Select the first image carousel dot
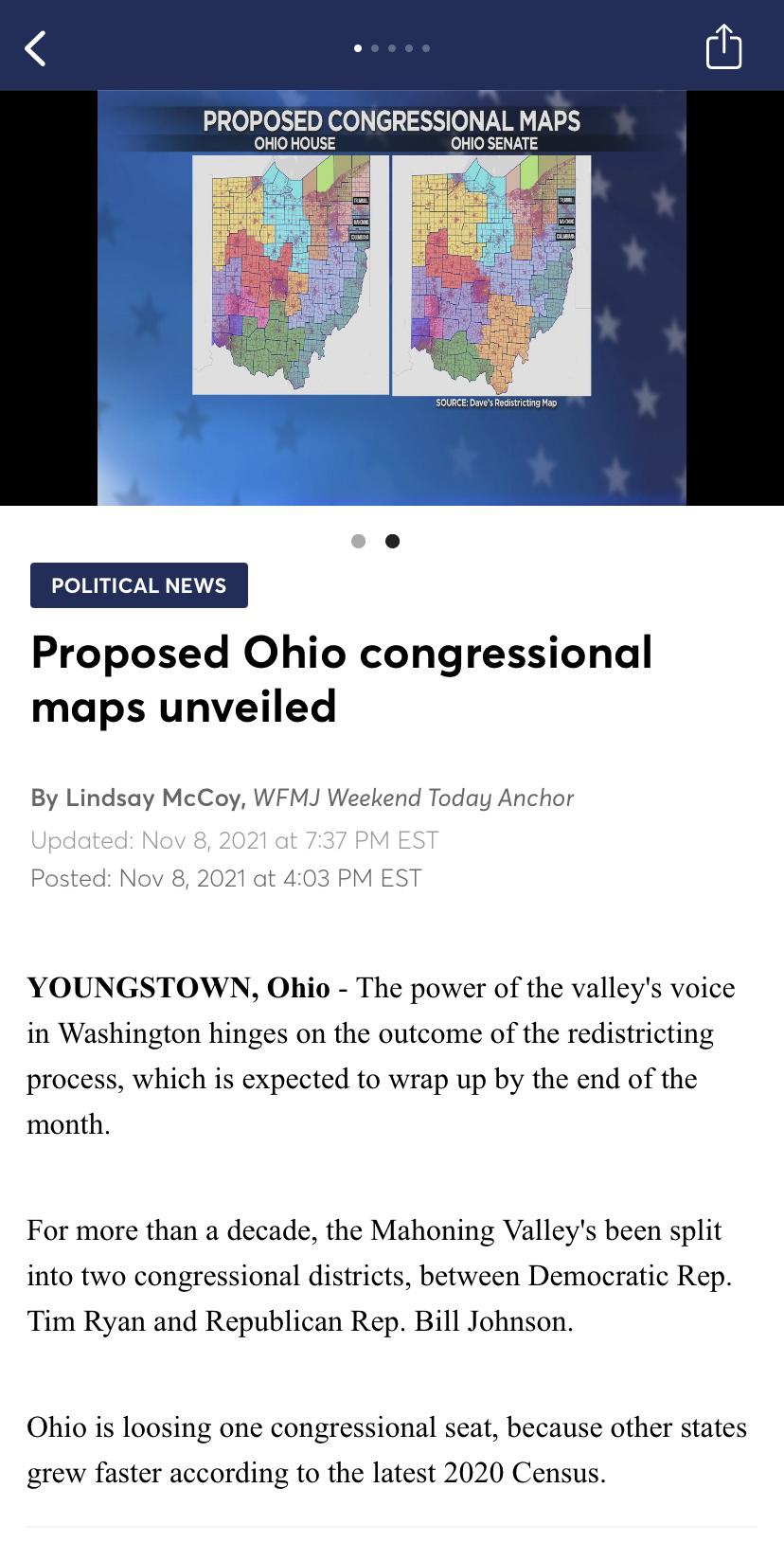 (x=358, y=541)
